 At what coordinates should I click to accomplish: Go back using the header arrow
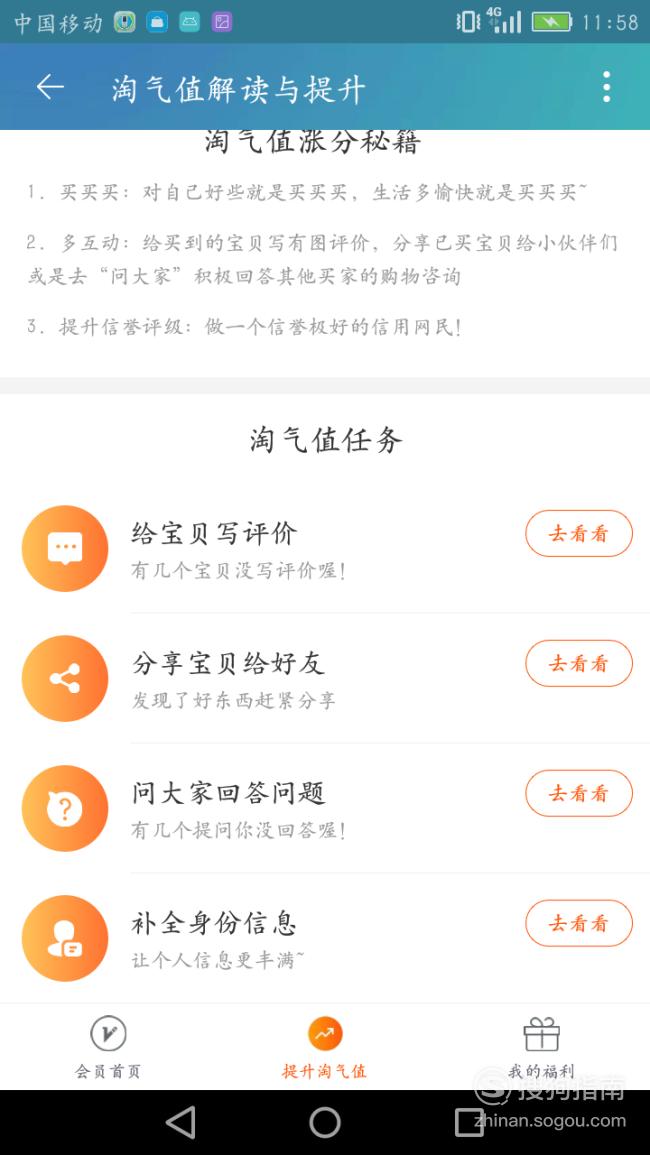[50, 87]
